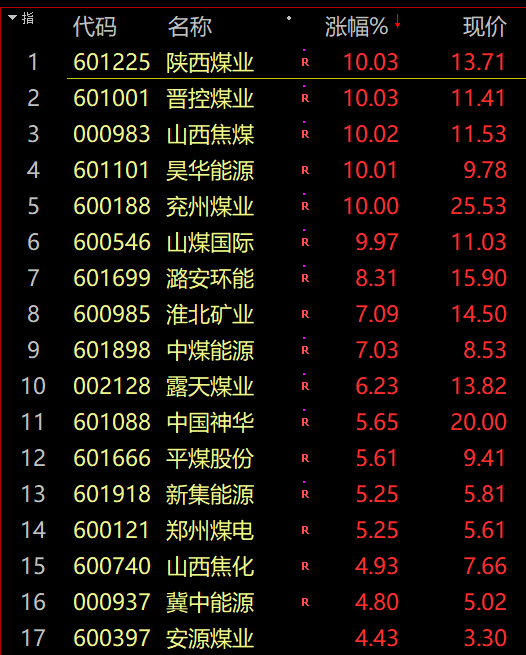Expand the 指 dropdown in header corner
The image size is (526, 655).
tap(21, 18)
